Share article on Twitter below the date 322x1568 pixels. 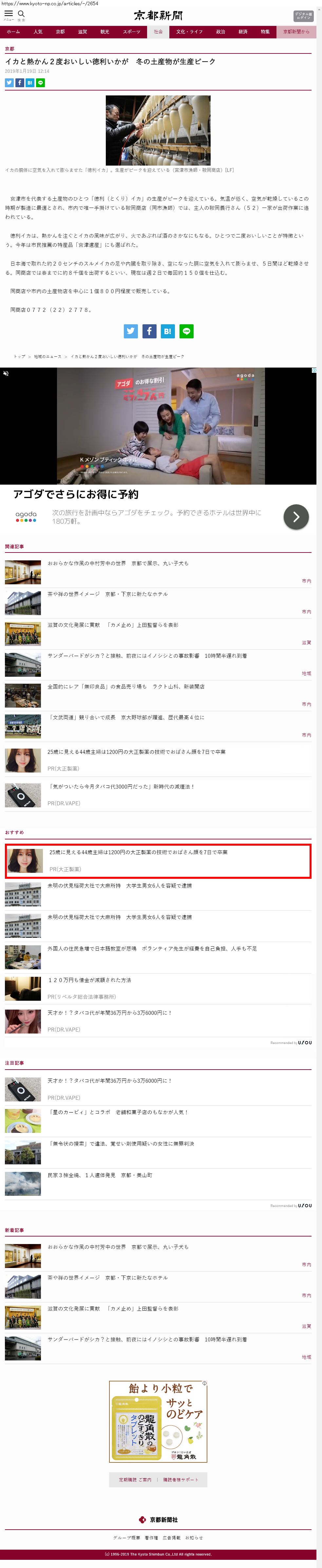click(9, 83)
